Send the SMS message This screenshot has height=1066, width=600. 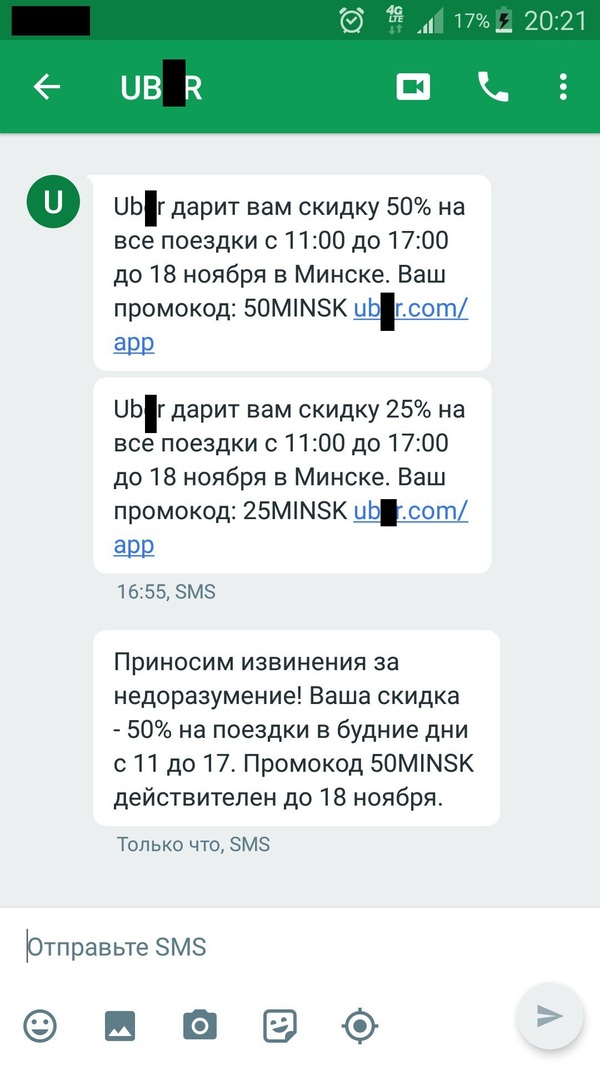tap(549, 1017)
